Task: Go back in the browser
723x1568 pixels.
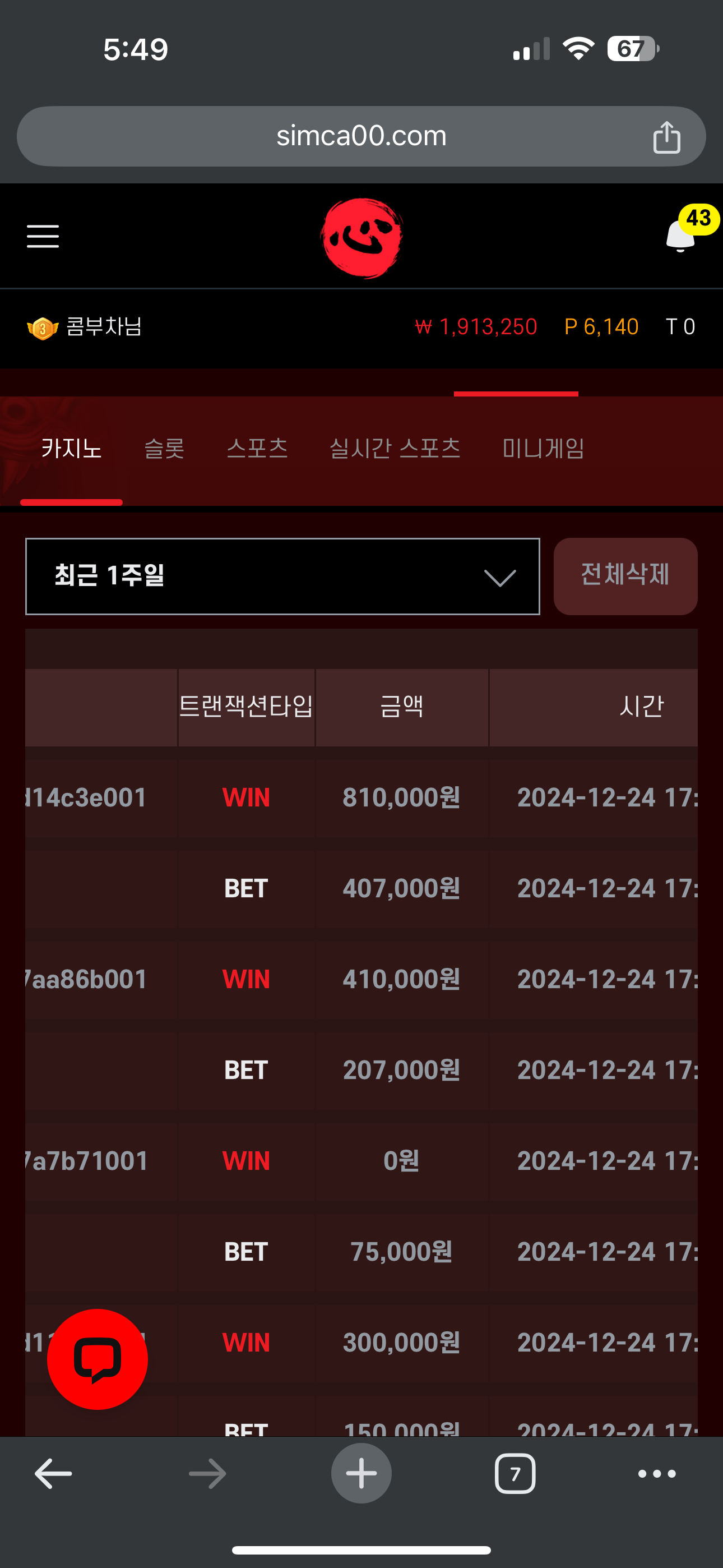Action: coord(53,1474)
